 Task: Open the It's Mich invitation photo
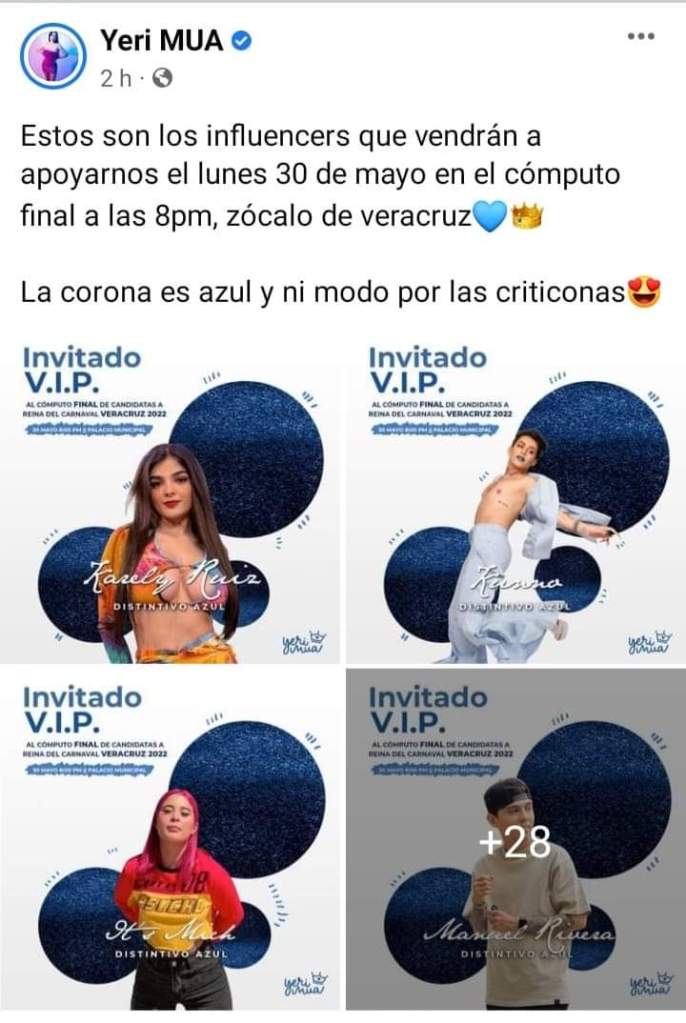coord(170,840)
